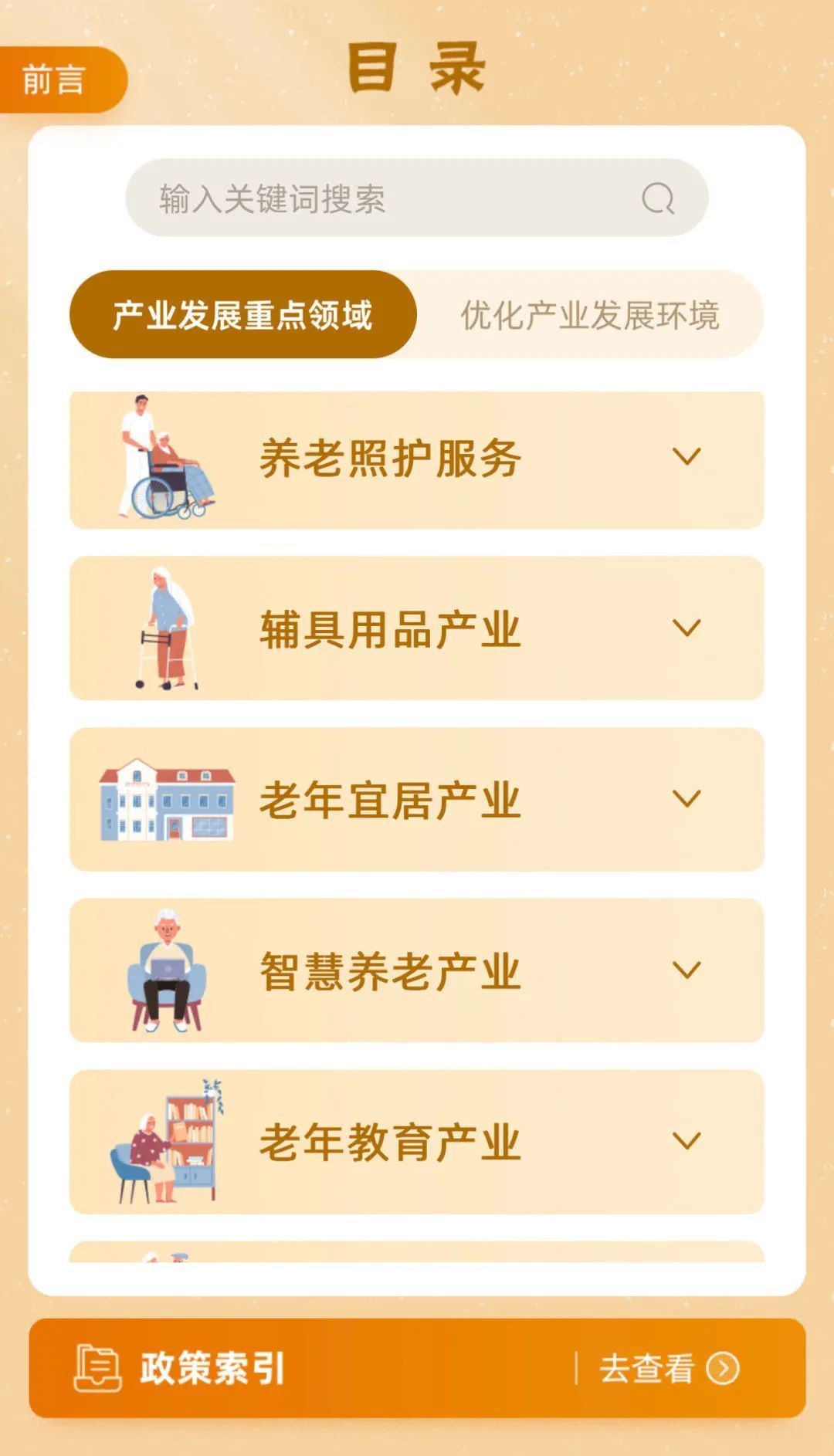Expand the 老年宜居产业 section
This screenshot has height=1456, width=834.
pos(416,800)
